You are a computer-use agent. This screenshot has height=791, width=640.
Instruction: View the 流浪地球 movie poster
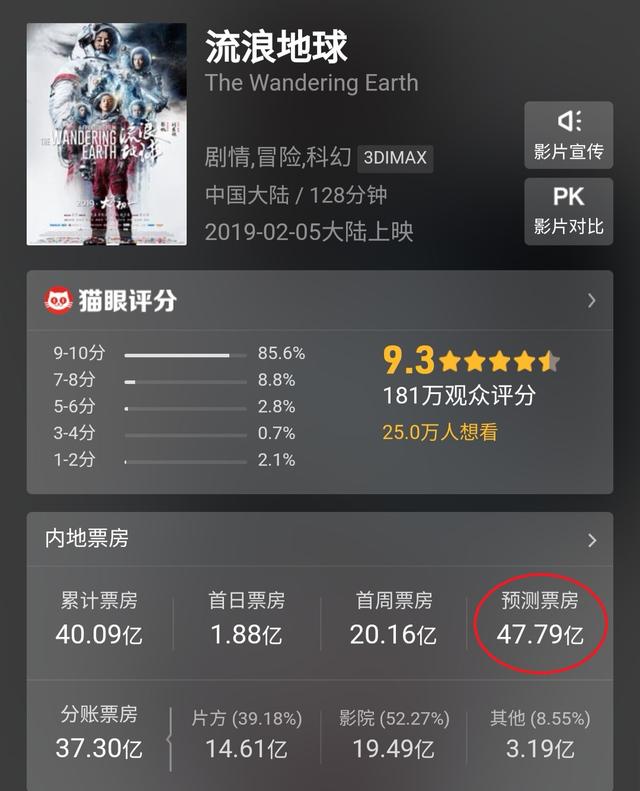[106, 134]
